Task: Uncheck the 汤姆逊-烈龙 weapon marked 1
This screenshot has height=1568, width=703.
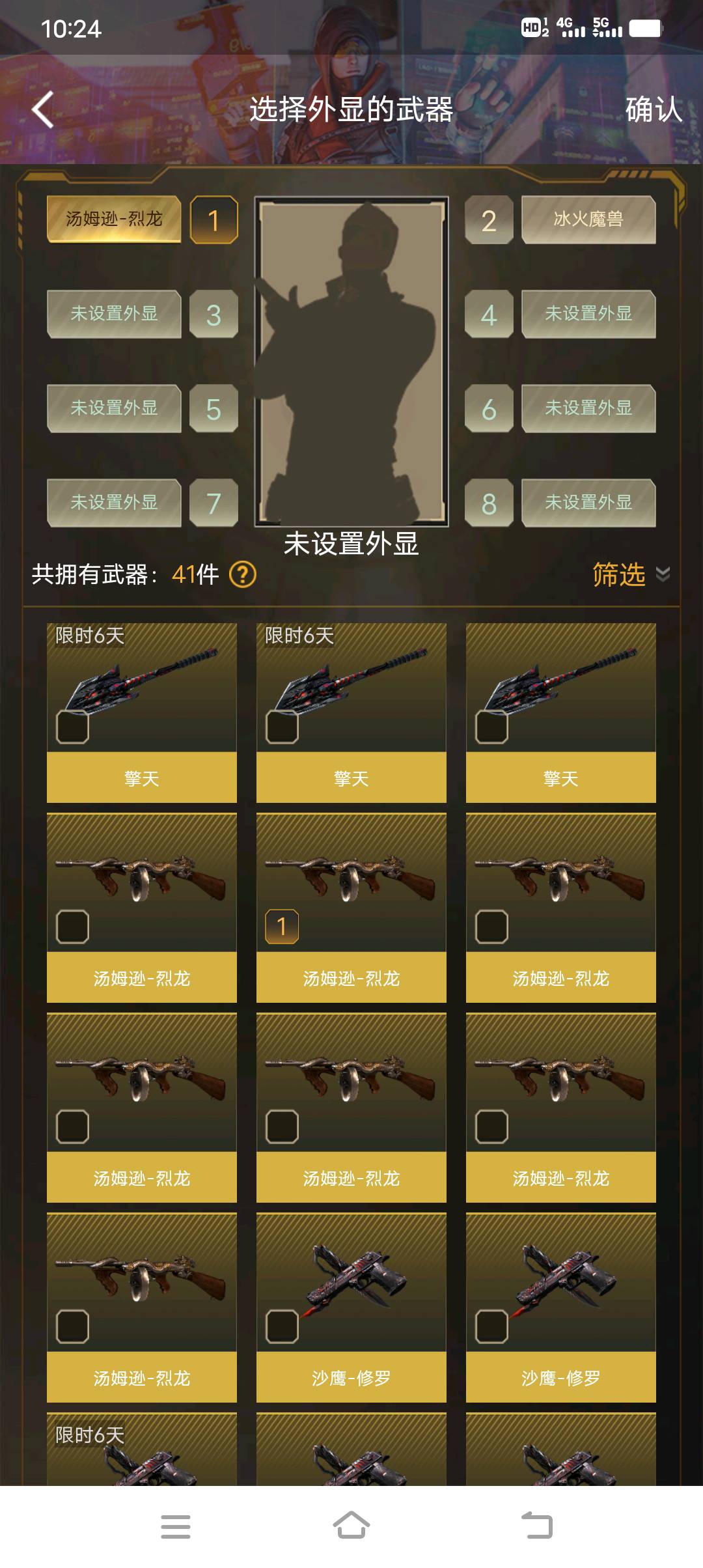Action: (282, 926)
